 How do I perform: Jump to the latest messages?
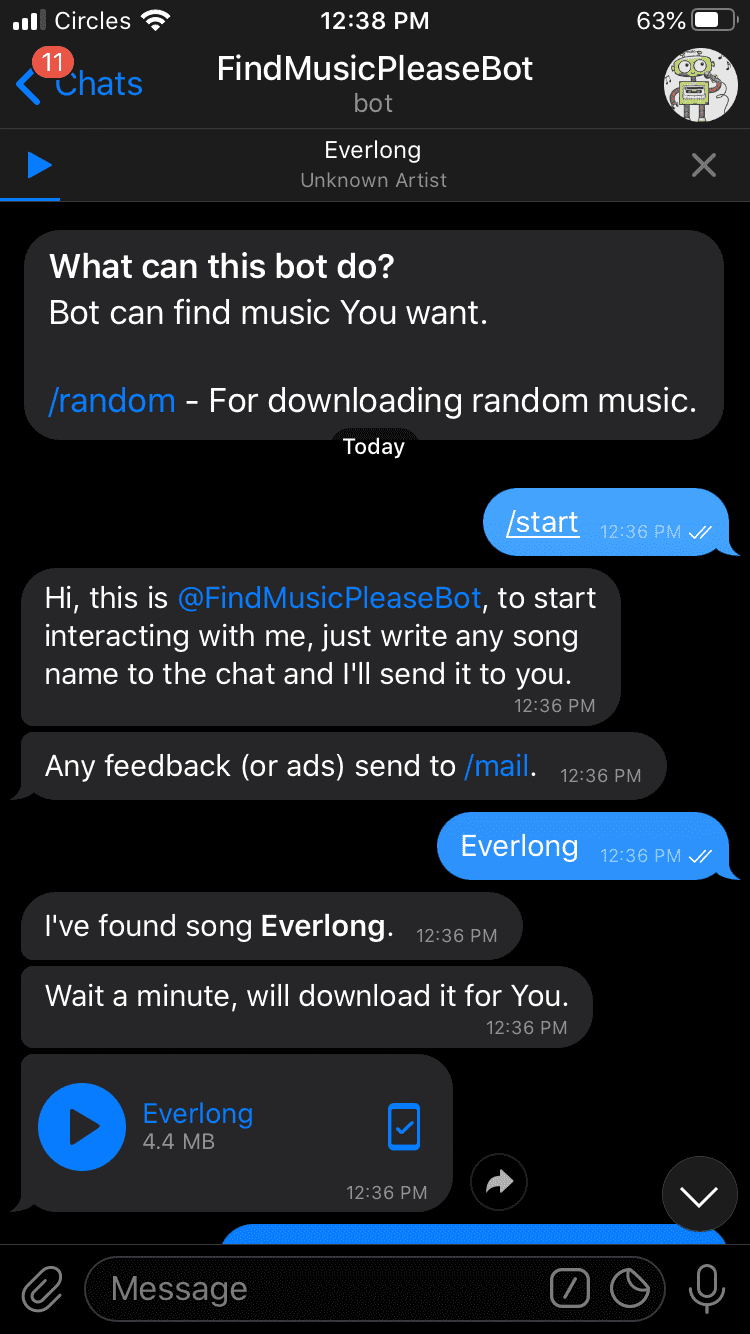tap(699, 1194)
